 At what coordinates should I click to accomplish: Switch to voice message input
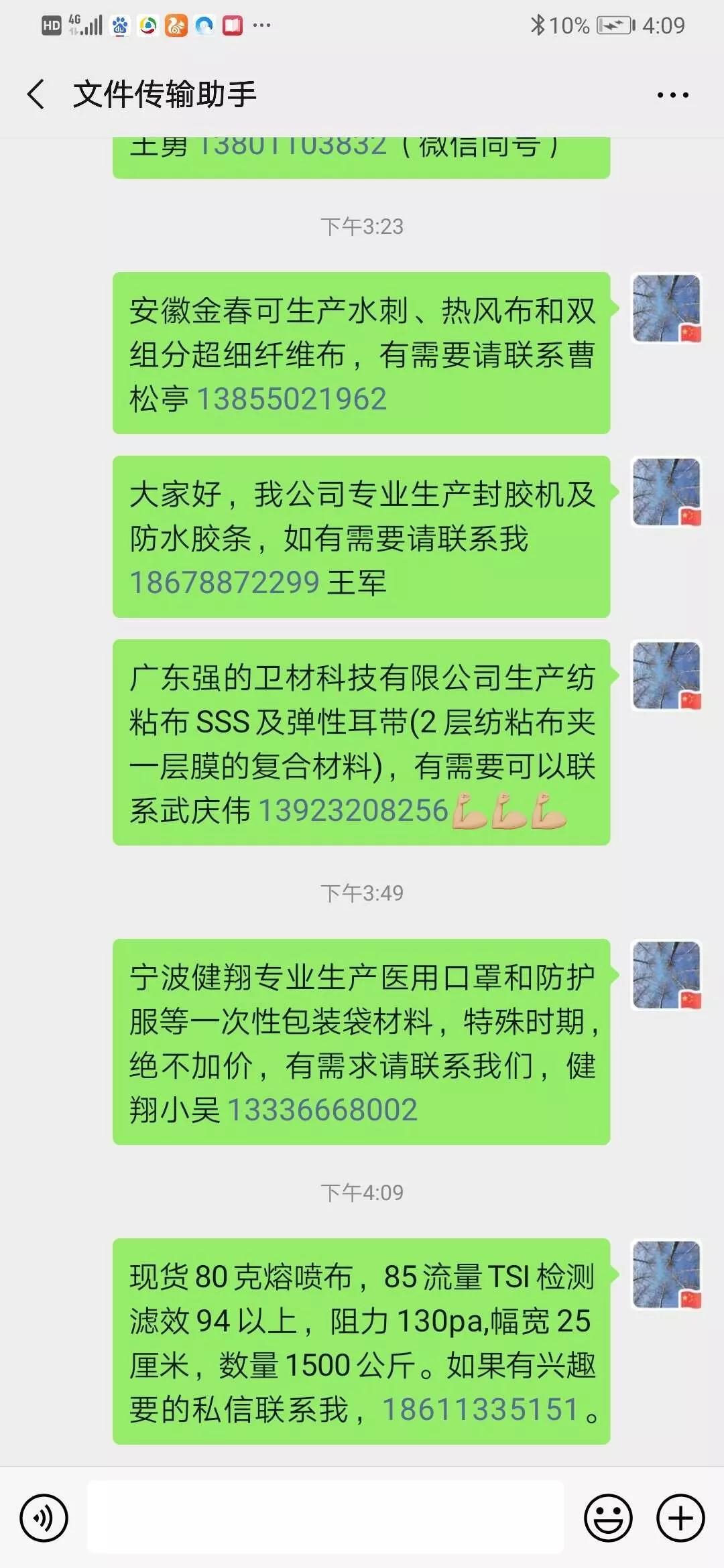(44, 1518)
